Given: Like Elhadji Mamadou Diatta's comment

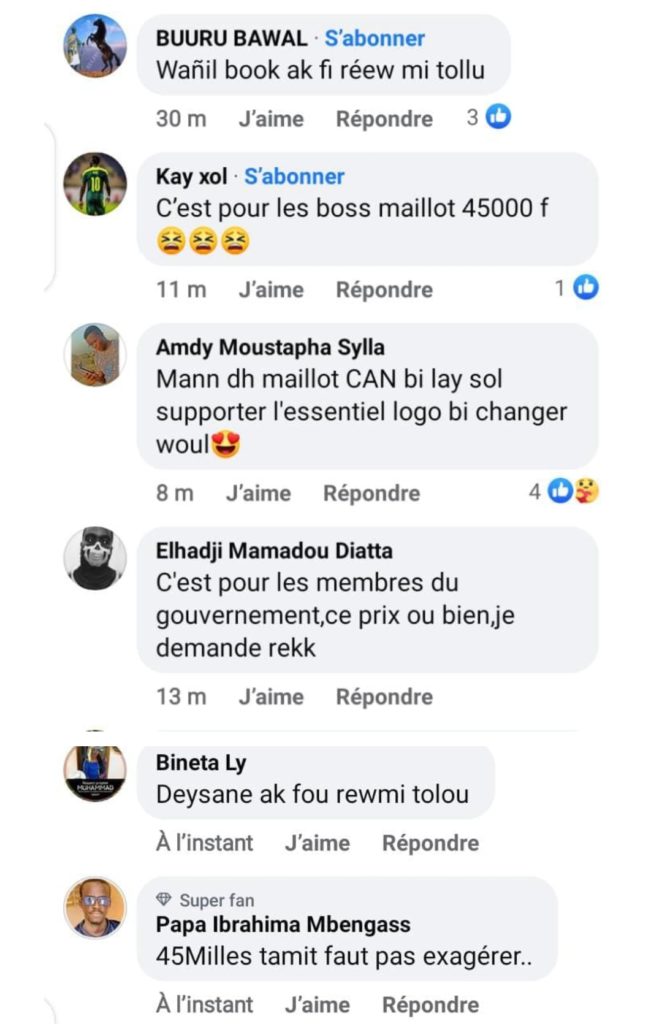Looking at the screenshot, I should [x=270, y=697].
